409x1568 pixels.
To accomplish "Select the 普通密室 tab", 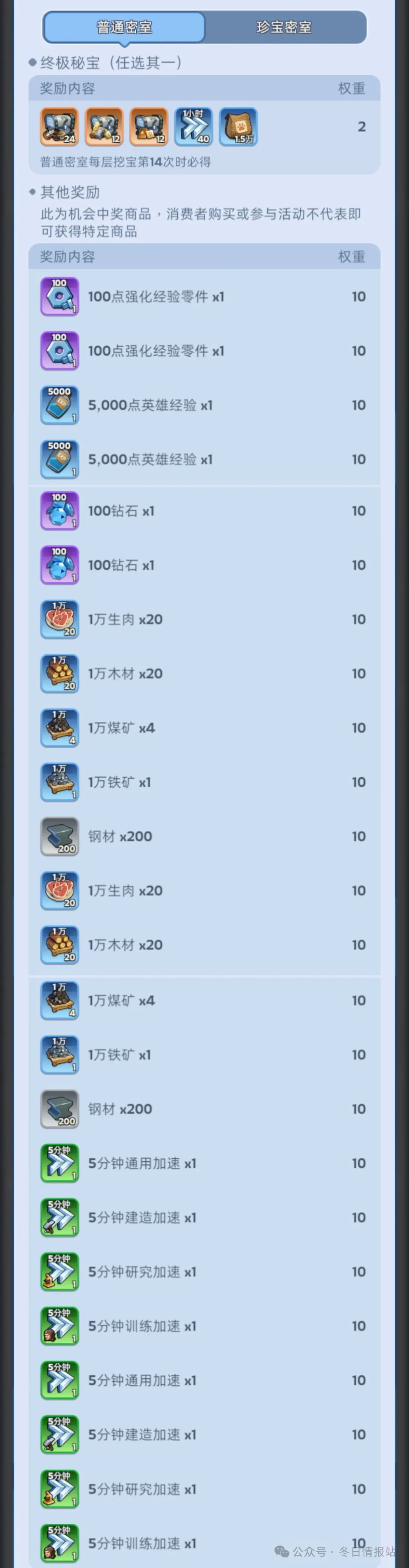I will (124, 27).
